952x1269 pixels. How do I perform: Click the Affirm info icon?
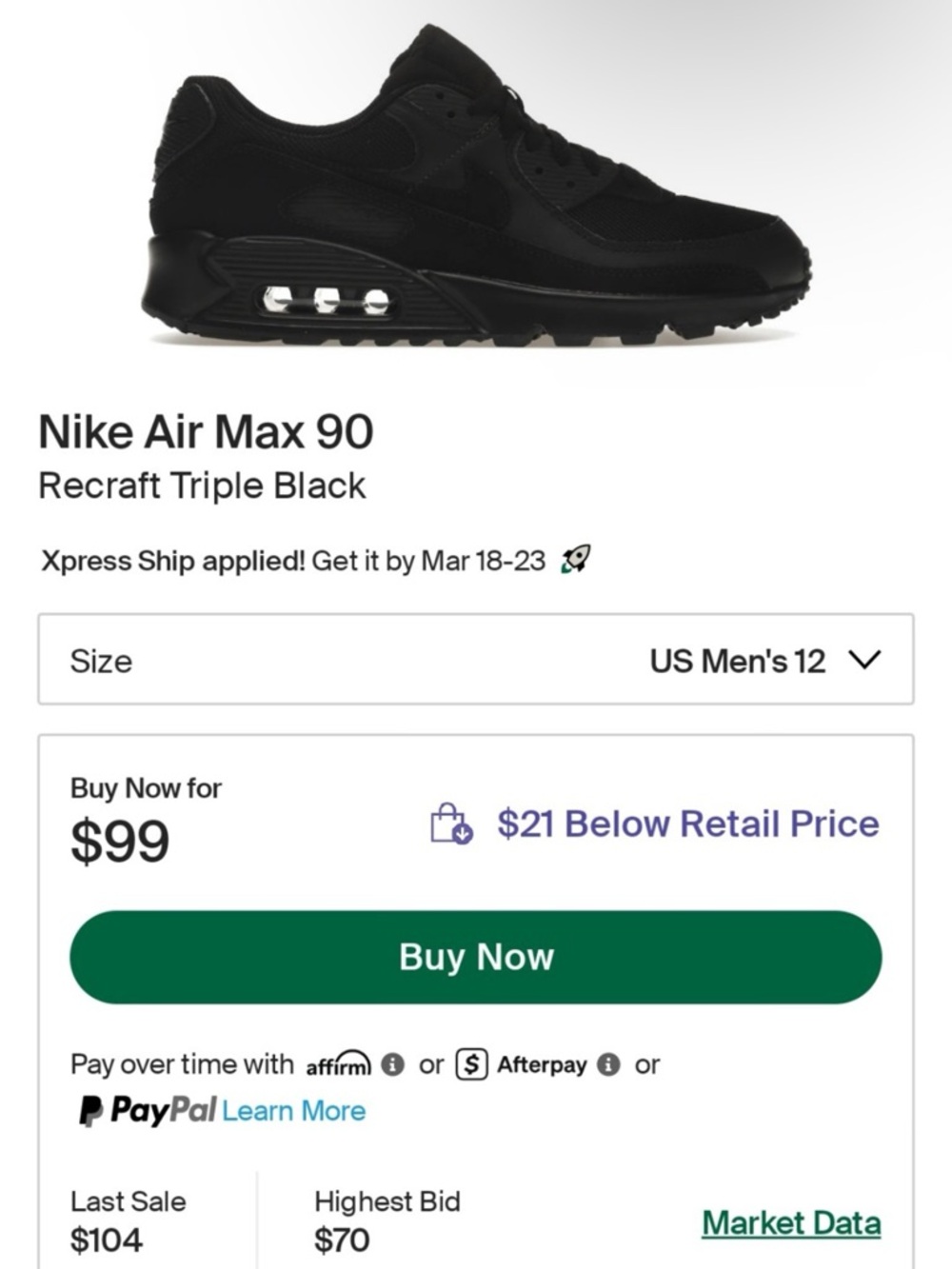[x=394, y=1066]
